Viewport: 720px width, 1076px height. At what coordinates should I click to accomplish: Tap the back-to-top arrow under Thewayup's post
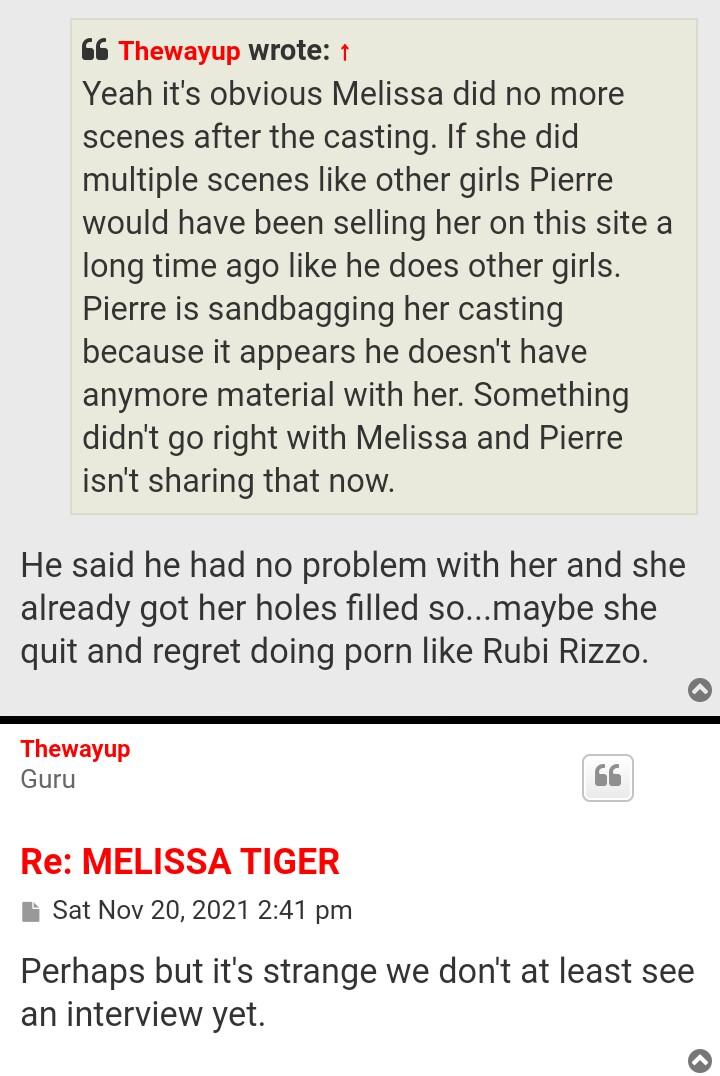(x=700, y=1061)
